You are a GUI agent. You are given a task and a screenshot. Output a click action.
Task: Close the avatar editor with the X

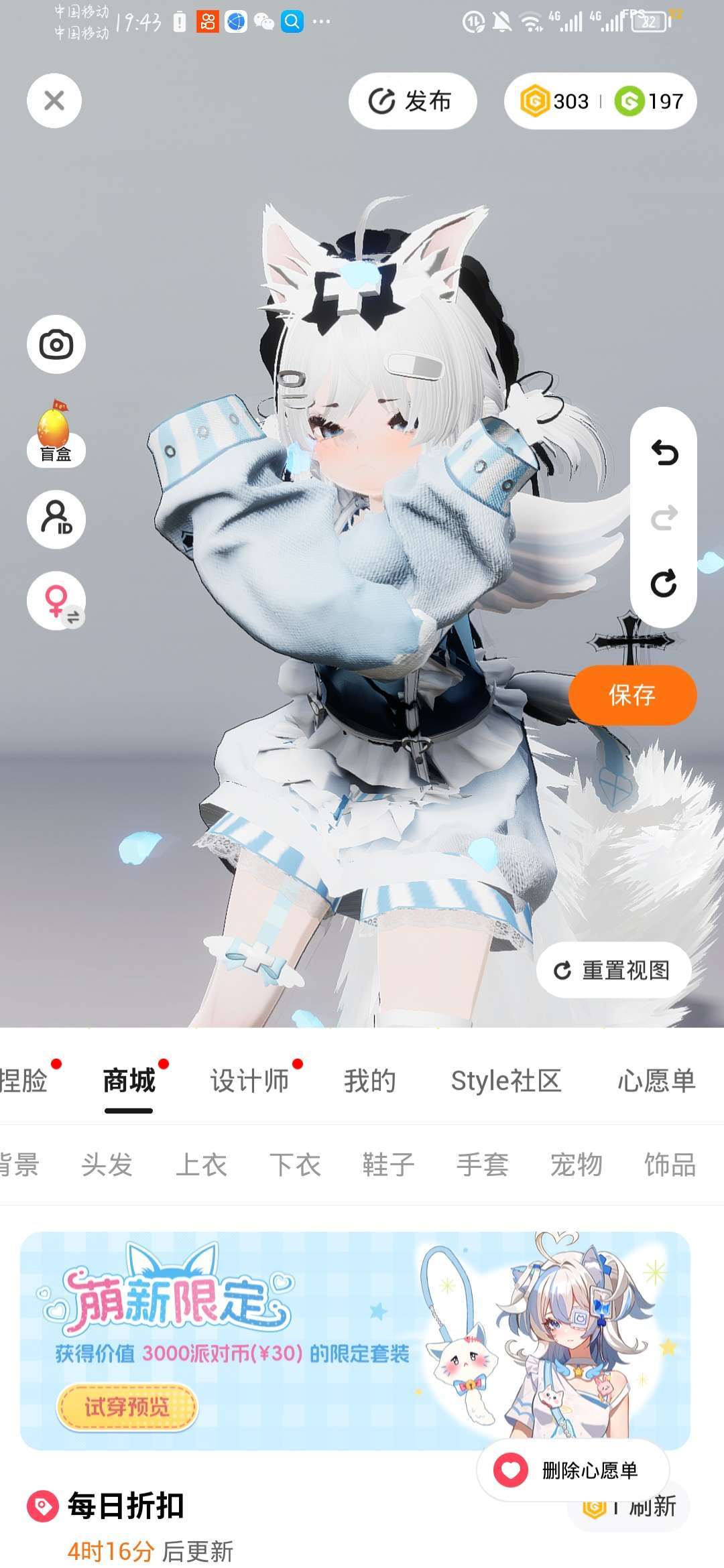pos(54,101)
